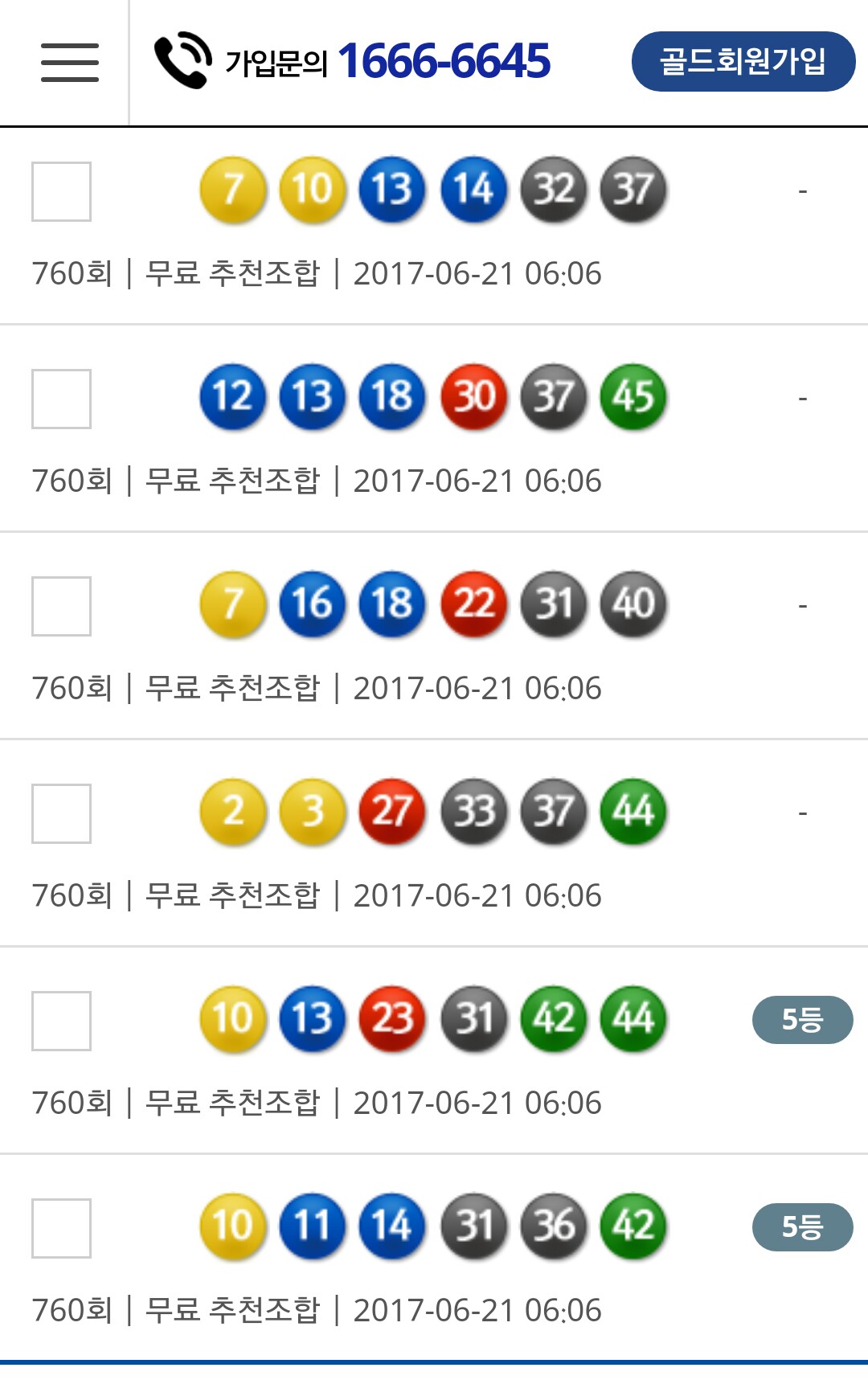
Task: Tick the checkbox for combination 7 16 18 22 31 40
Action: (x=61, y=606)
